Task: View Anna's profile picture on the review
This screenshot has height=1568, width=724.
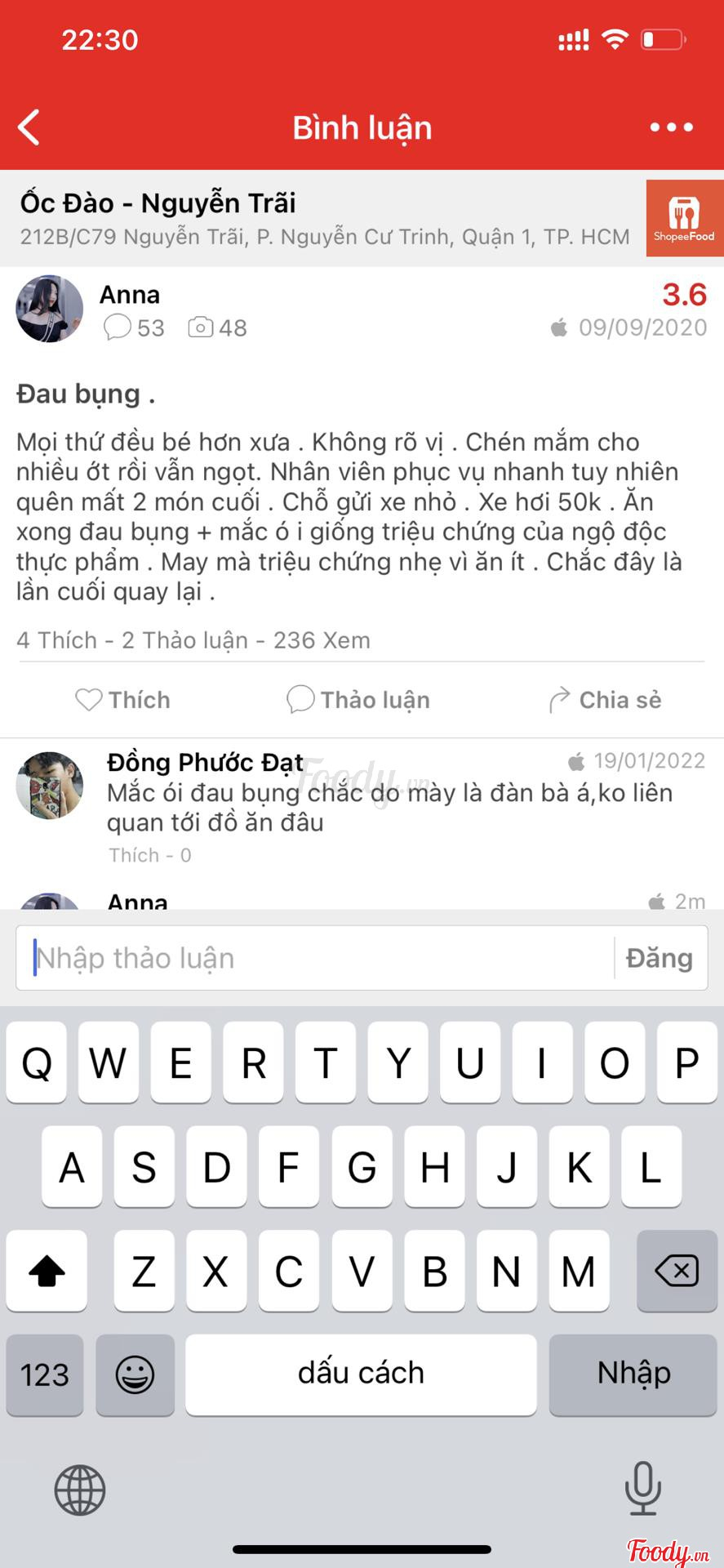Action: 50,309
